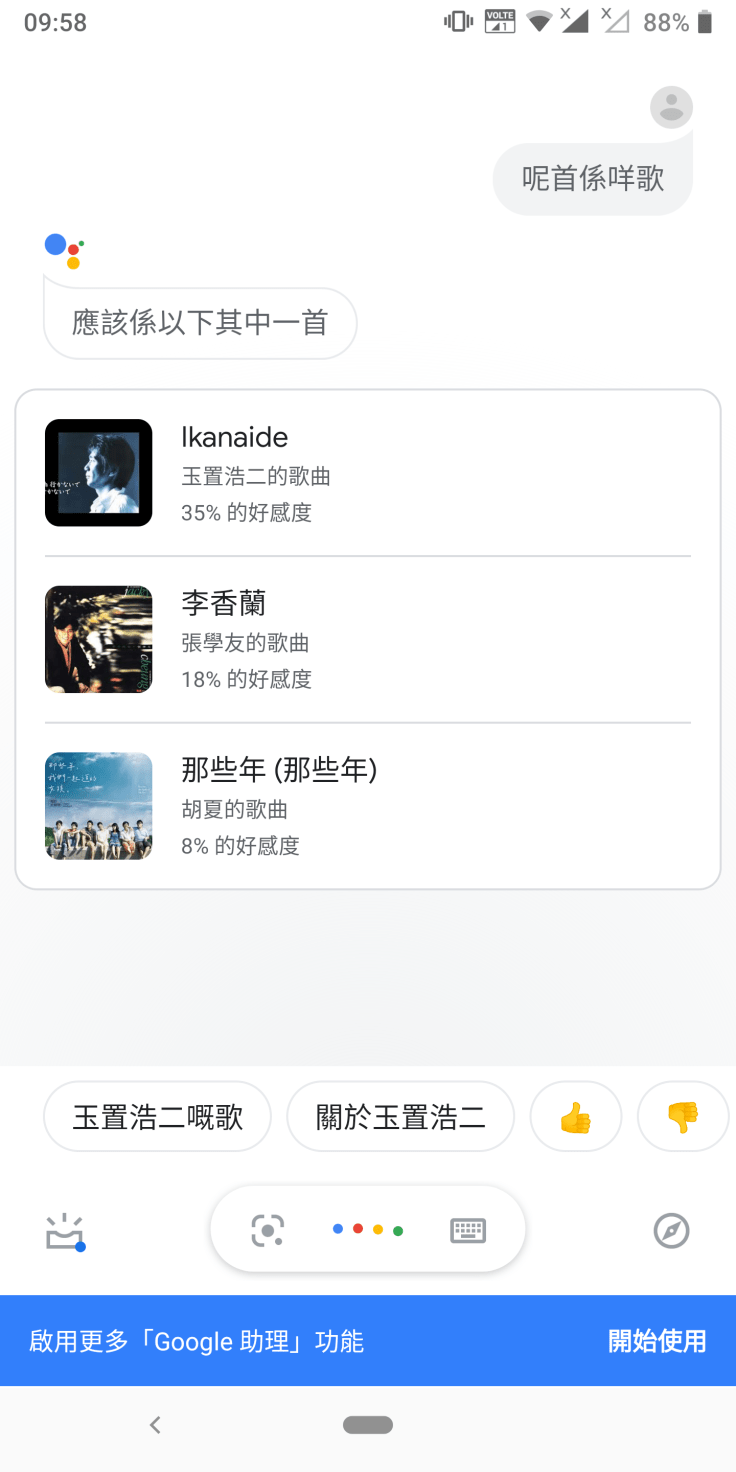
Task: Give the answer a thumbs up
Action: pyautogui.click(x=576, y=1117)
